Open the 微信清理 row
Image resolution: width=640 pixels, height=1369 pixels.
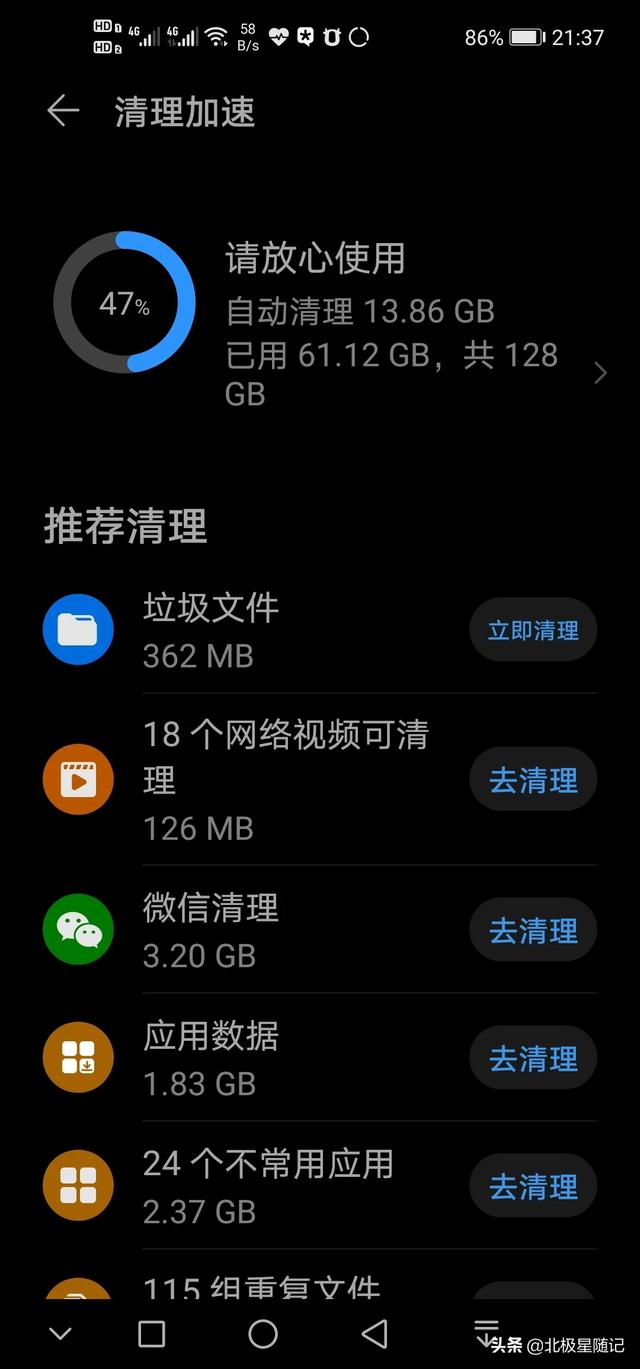pyautogui.click(x=250, y=931)
